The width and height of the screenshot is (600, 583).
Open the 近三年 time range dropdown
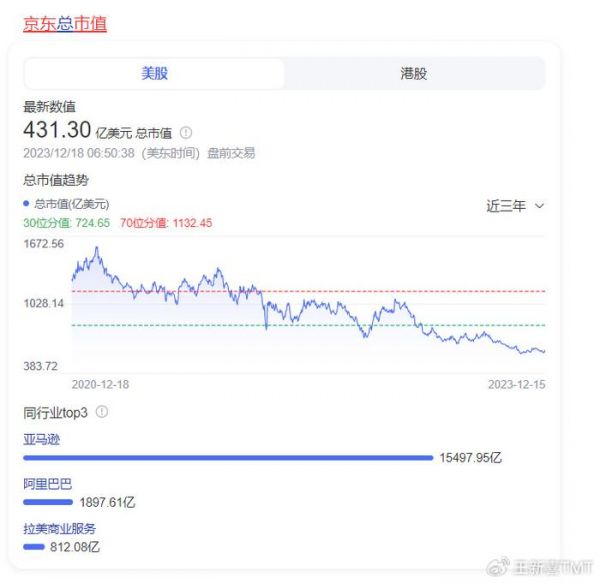[515, 206]
